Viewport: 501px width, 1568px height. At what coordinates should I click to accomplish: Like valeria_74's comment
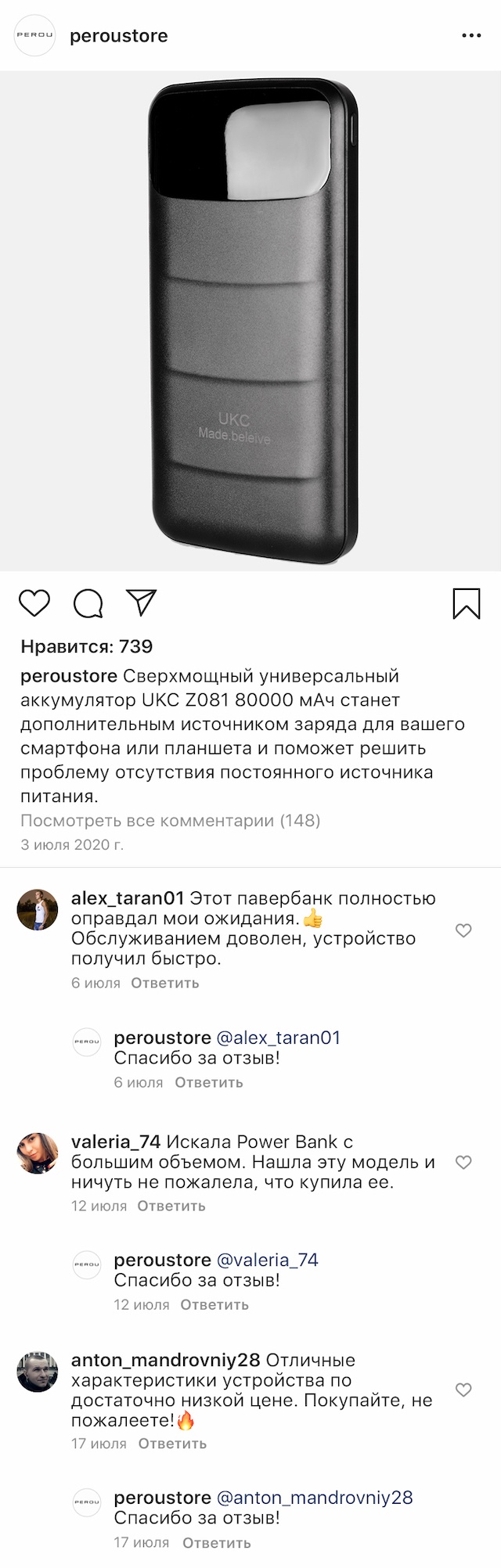463,1163
